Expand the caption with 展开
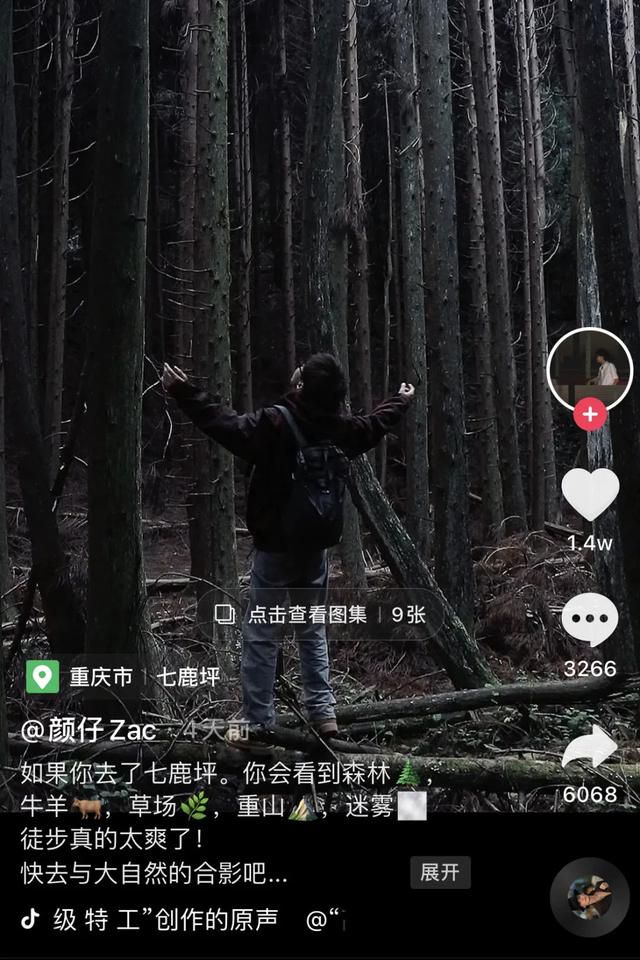This screenshot has height=960, width=640. click(x=439, y=872)
